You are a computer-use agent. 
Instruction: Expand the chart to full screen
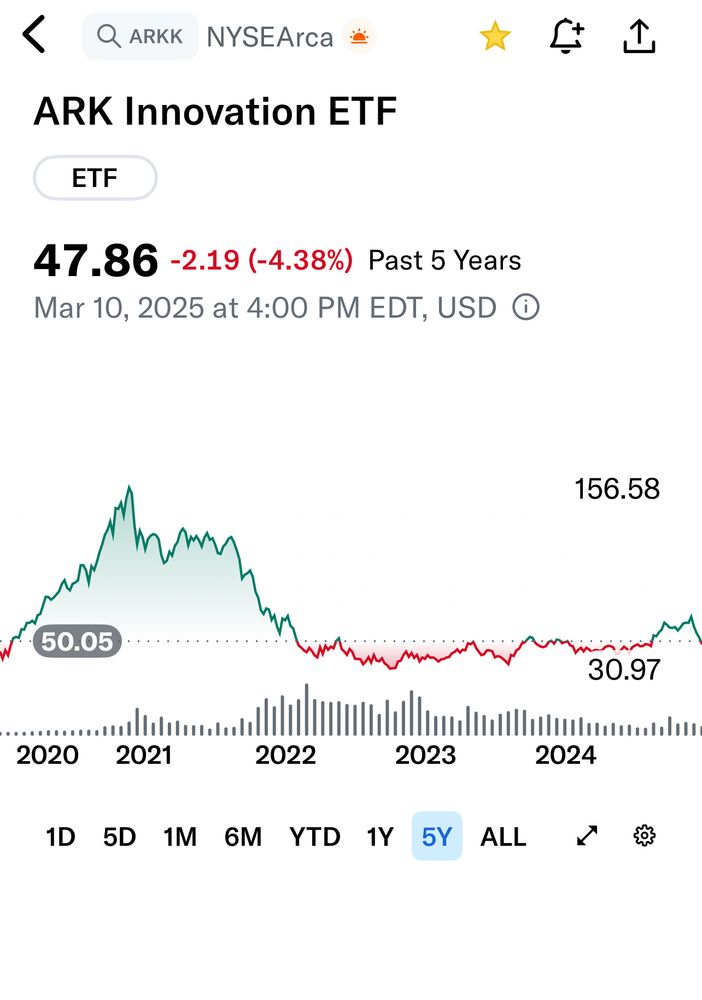[x=587, y=836]
